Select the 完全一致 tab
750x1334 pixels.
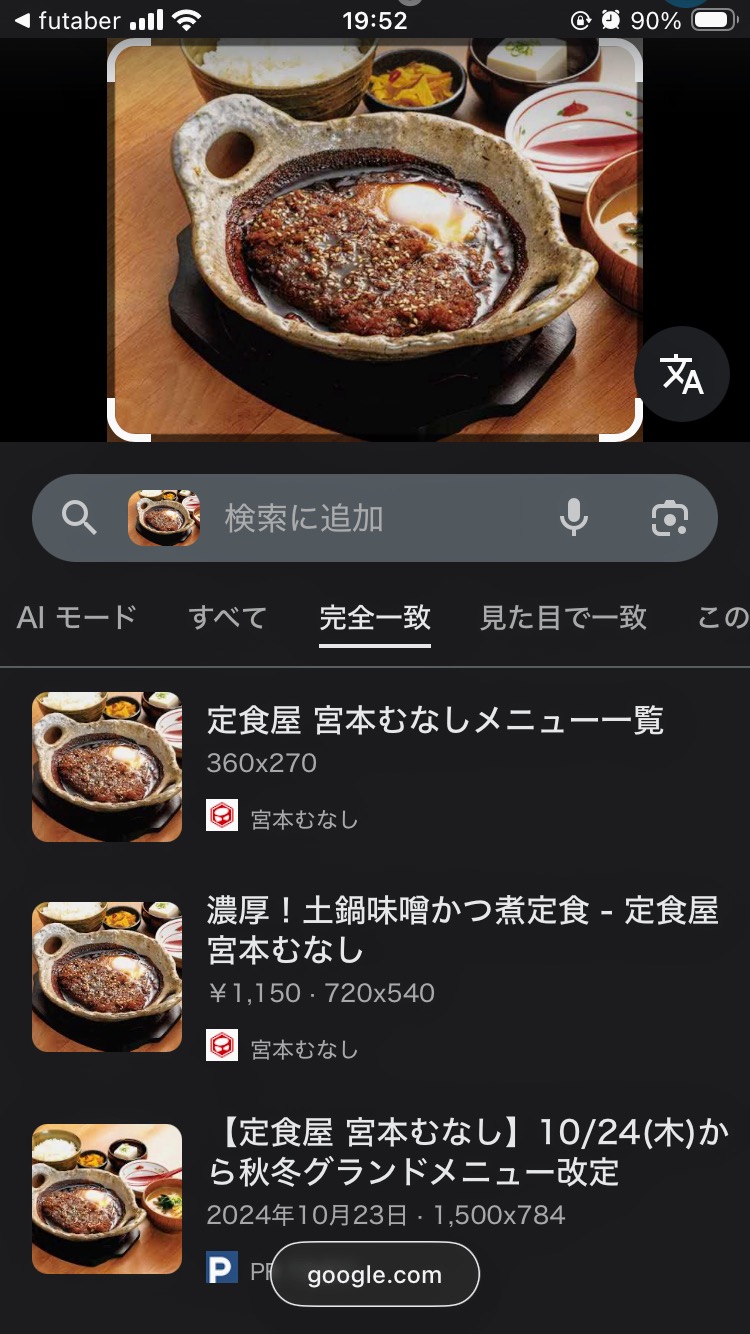tap(375, 618)
